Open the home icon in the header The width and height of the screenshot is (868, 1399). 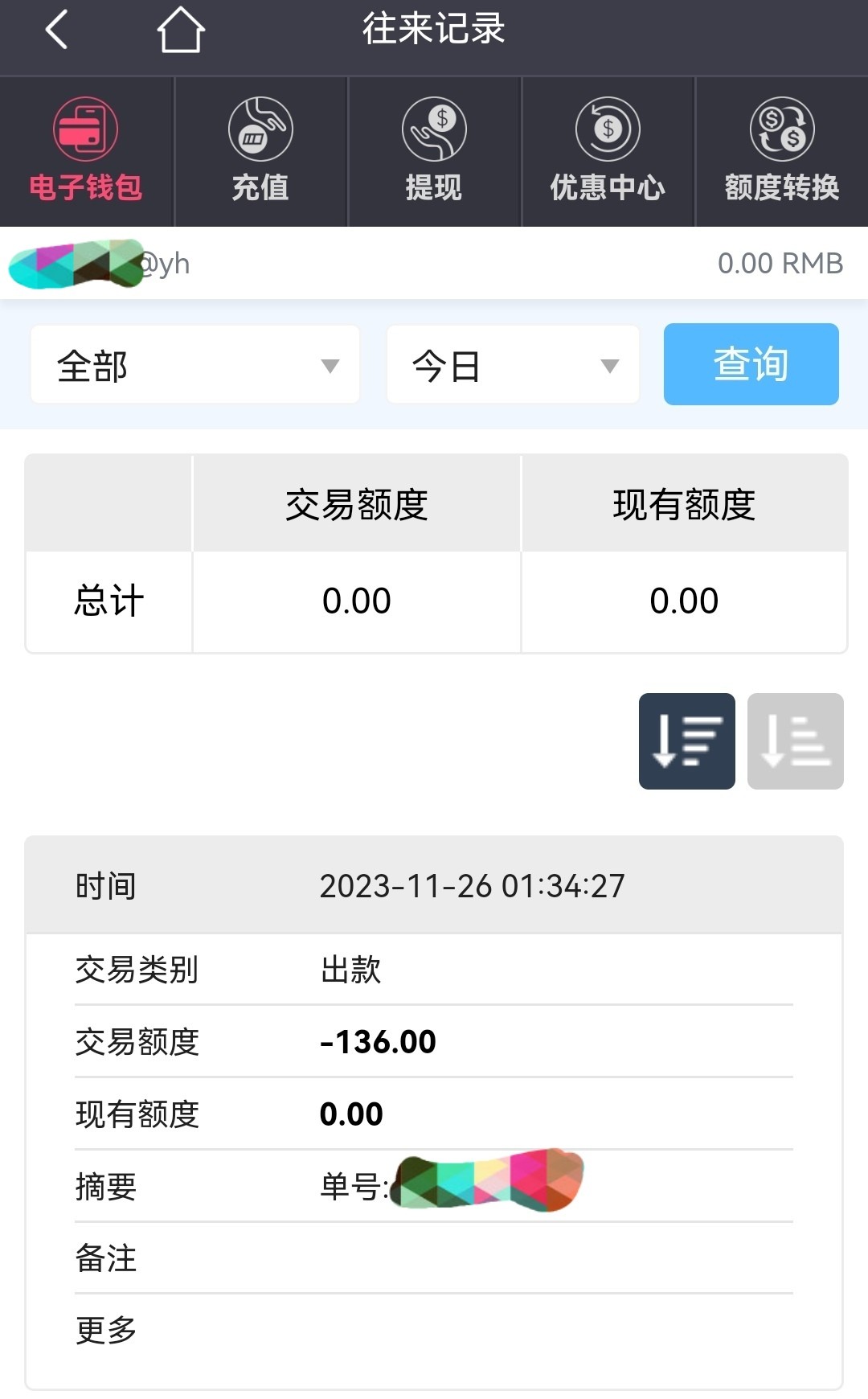point(181,31)
